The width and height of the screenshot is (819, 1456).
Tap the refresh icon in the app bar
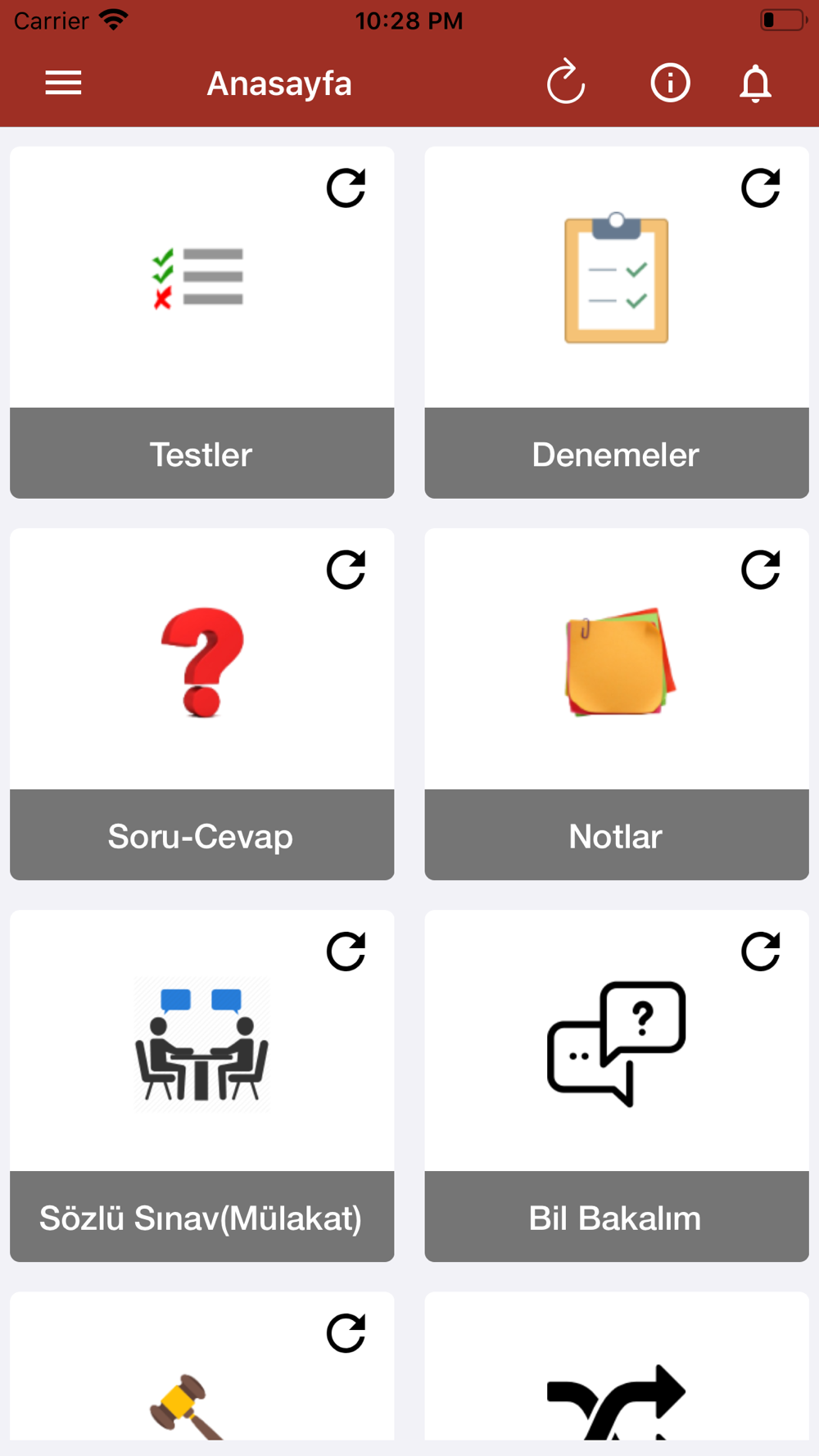pos(566,82)
